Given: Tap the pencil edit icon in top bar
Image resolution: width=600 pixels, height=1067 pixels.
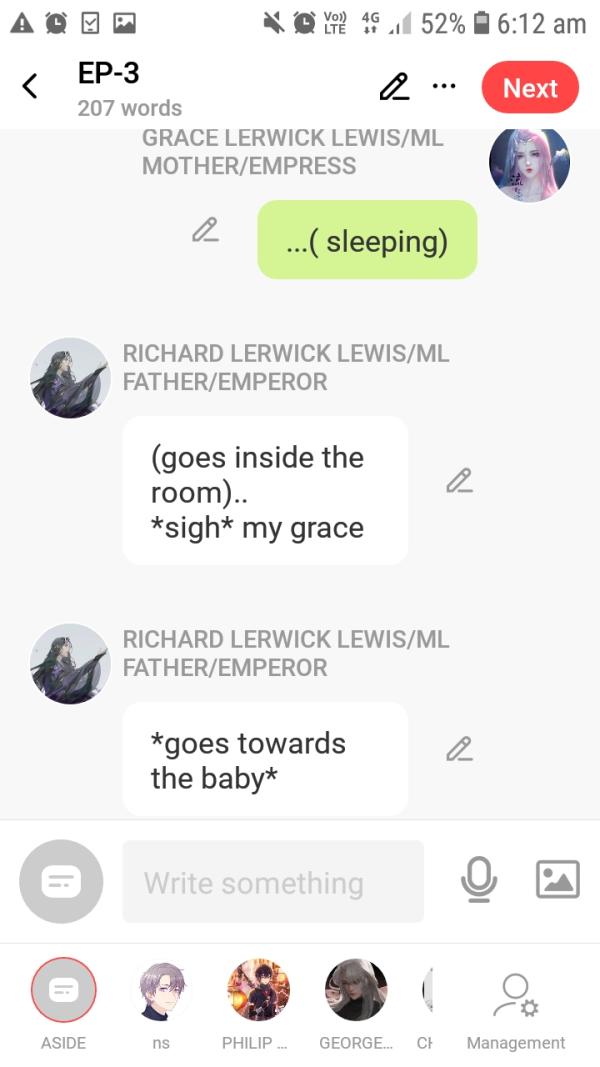Looking at the screenshot, I should [394, 87].
